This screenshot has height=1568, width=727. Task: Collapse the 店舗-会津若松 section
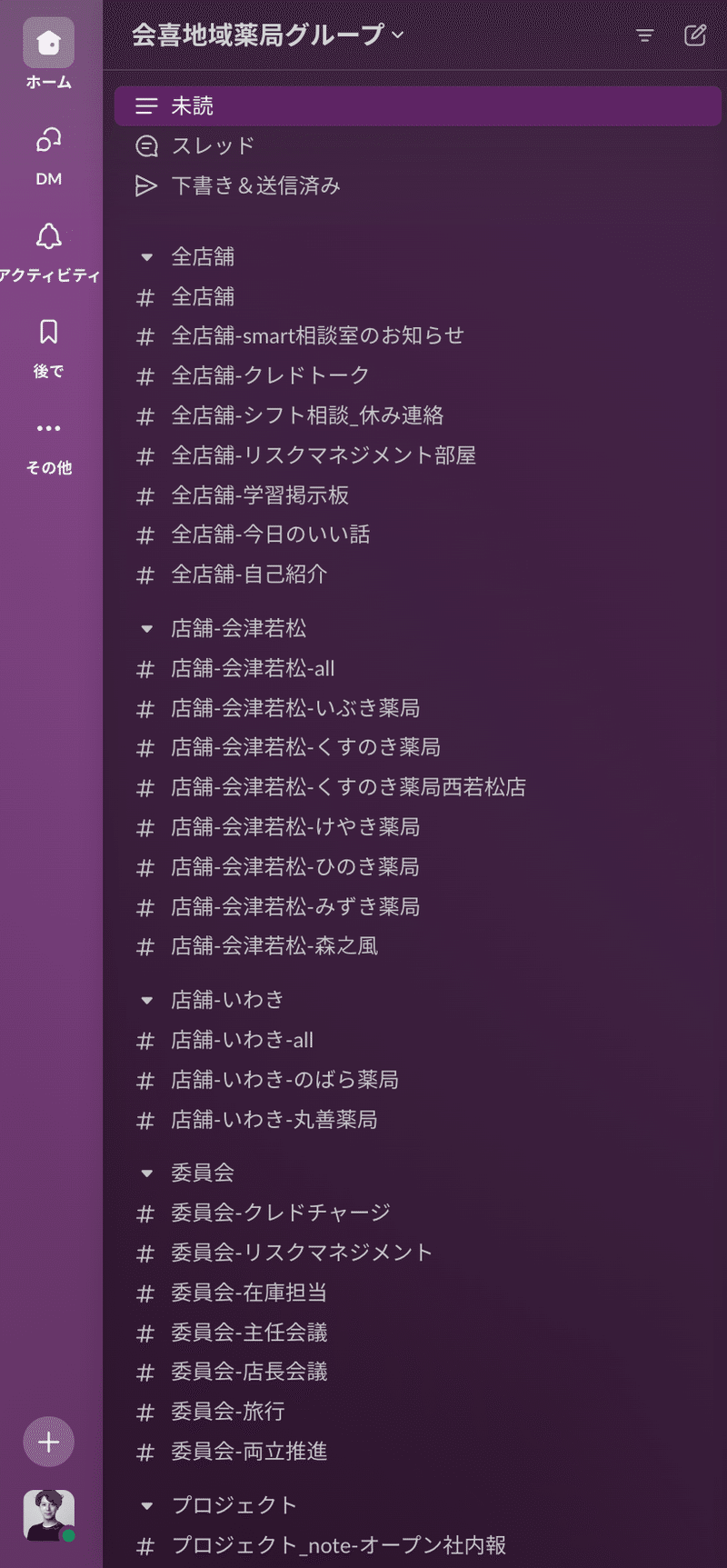pyautogui.click(x=146, y=629)
